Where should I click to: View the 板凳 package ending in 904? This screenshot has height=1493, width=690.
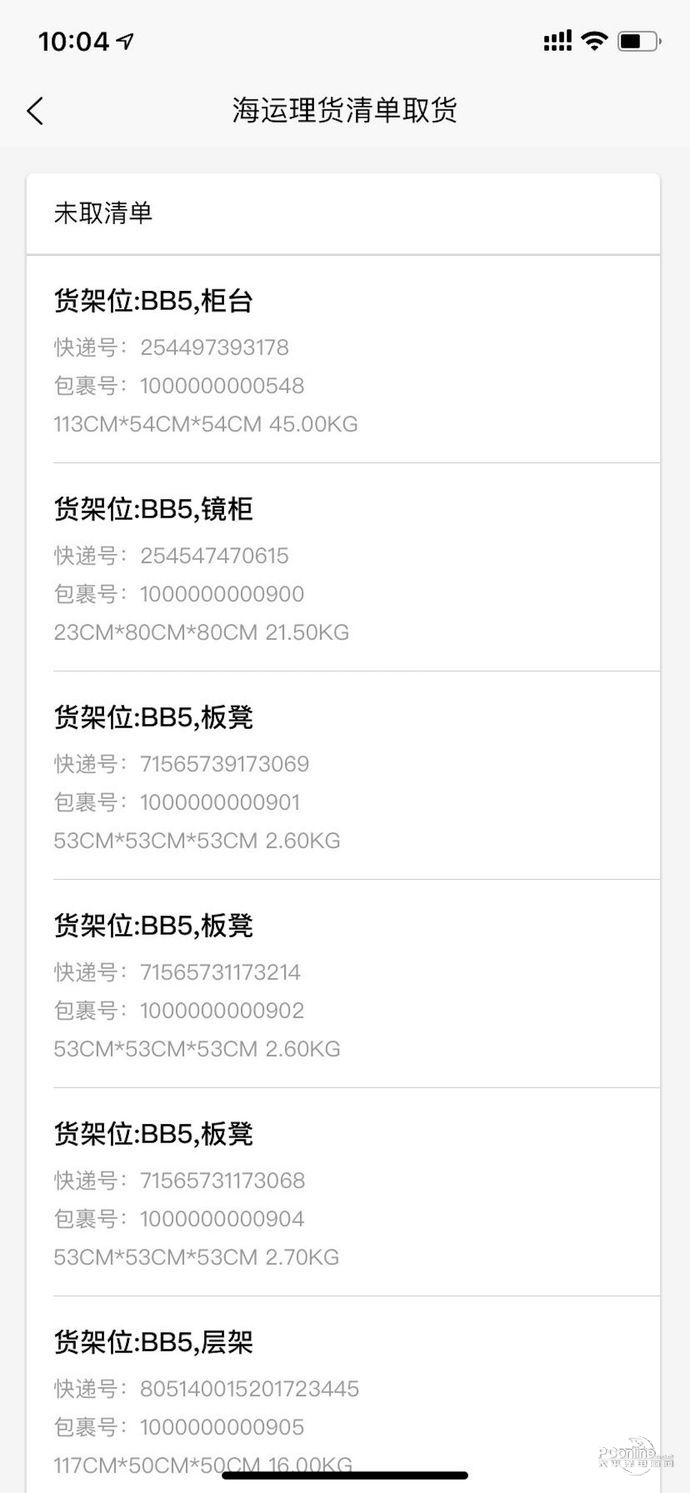point(343,1193)
